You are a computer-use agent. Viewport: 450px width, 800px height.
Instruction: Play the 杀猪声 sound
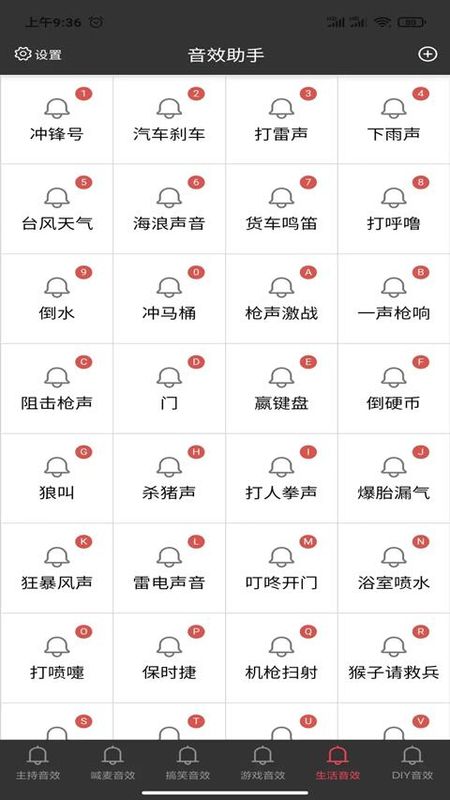tap(169, 479)
